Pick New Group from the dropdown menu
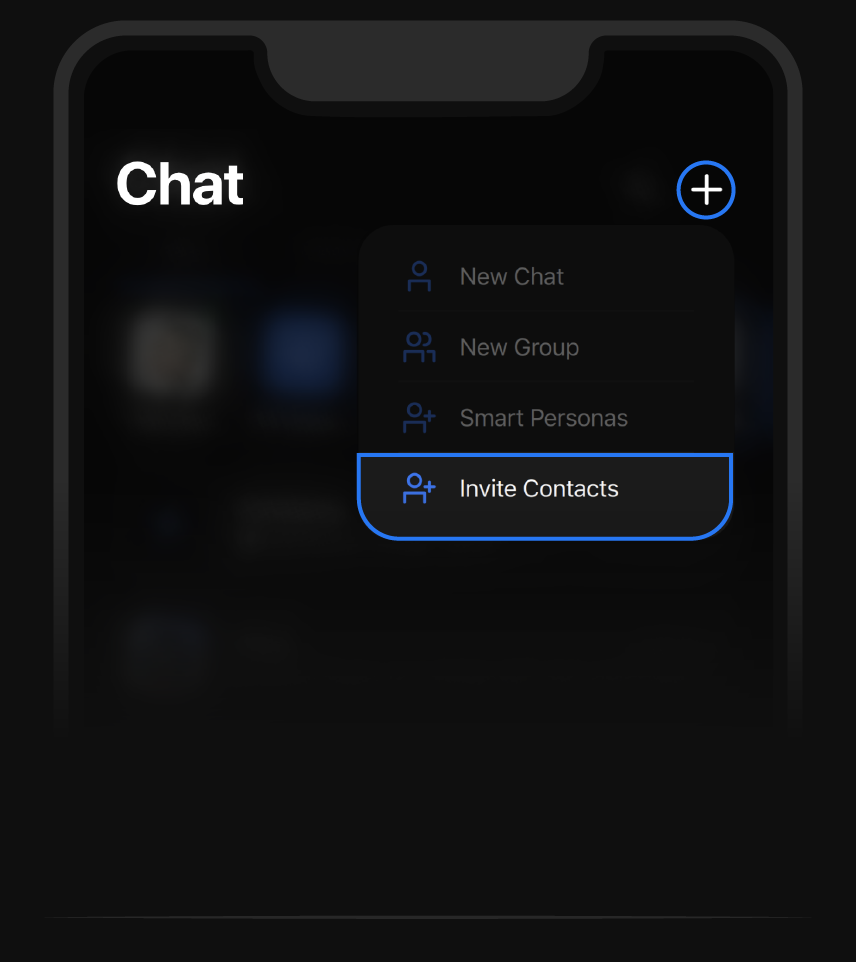Screen dimensions: 856x962 click(519, 347)
